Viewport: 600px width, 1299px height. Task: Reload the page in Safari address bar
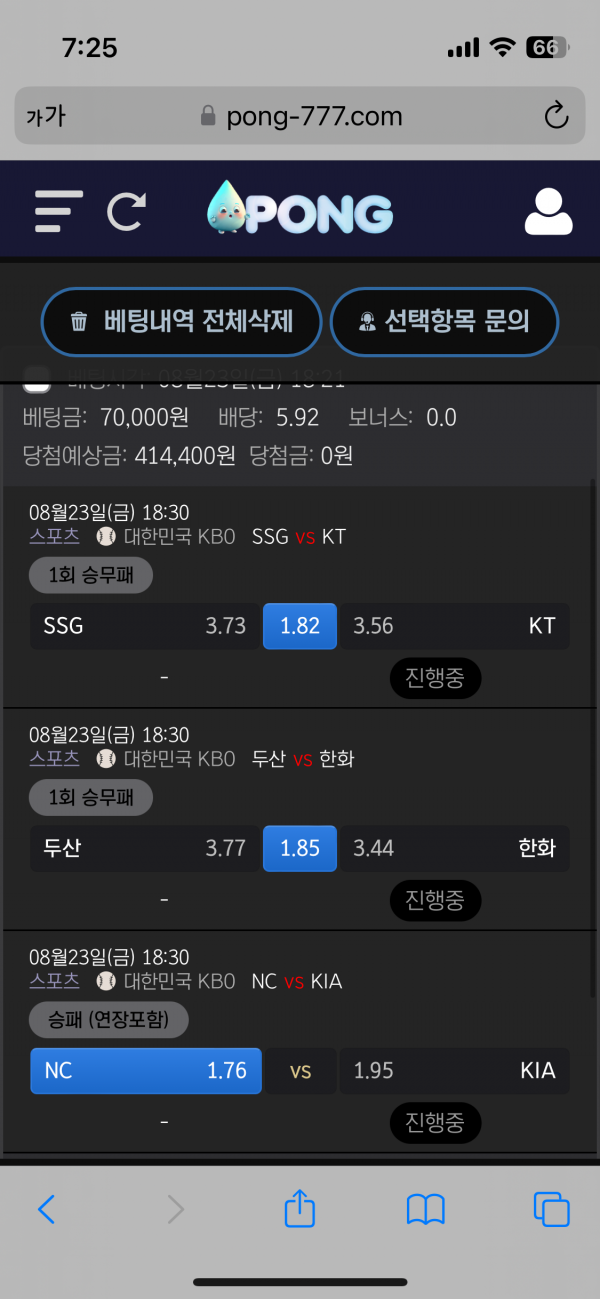tap(556, 116)
